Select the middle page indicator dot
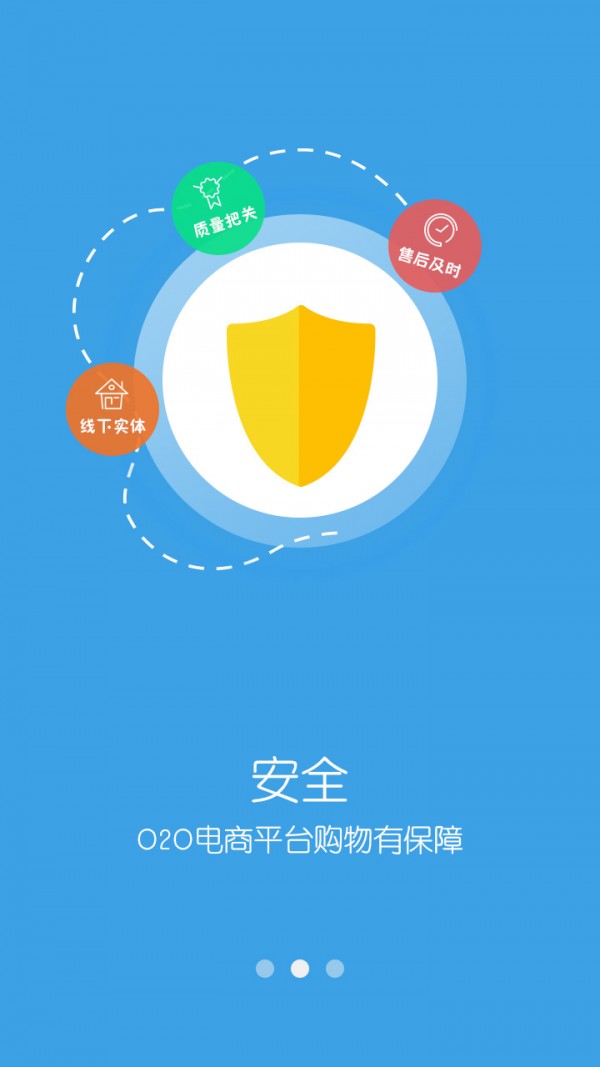The image size is (600, 1067). click(x=300, y=968)
